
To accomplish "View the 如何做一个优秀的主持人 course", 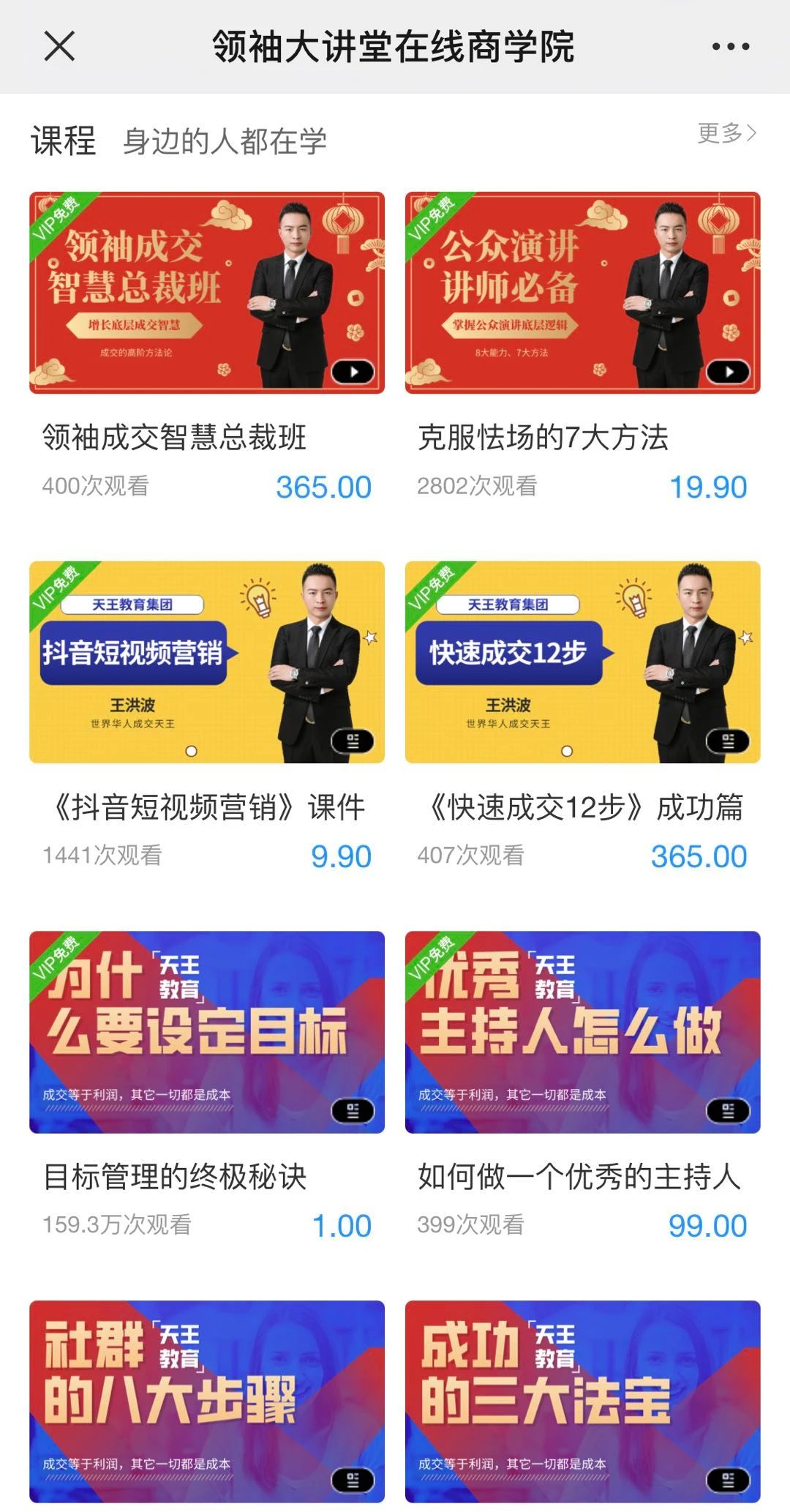I will pos(582,1032).
